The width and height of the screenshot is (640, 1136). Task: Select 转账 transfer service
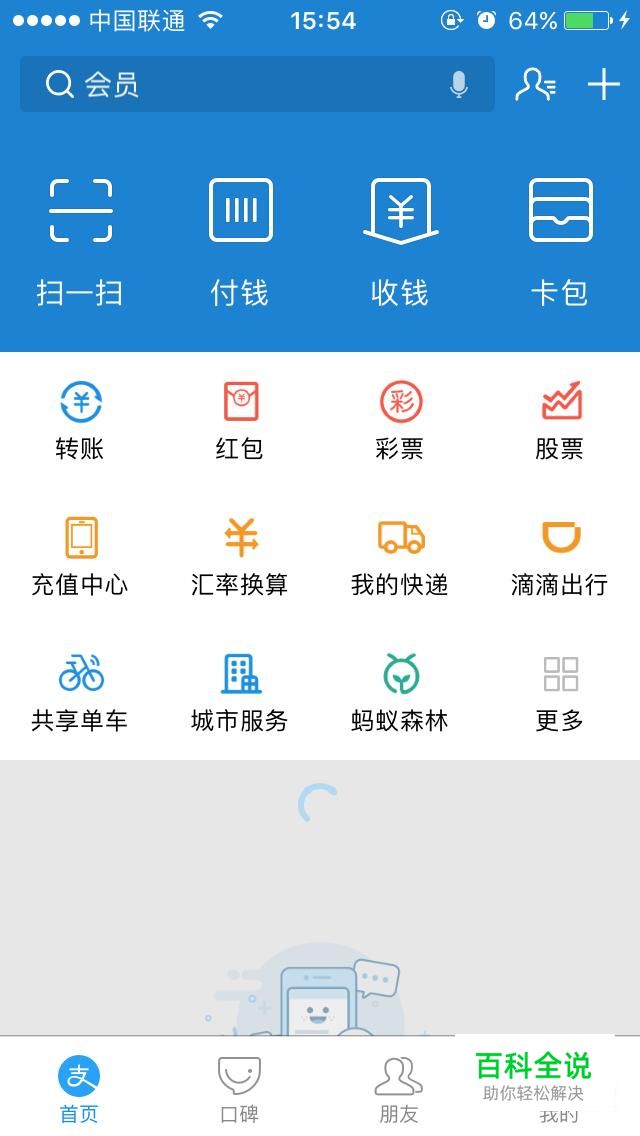coord(80,420)
